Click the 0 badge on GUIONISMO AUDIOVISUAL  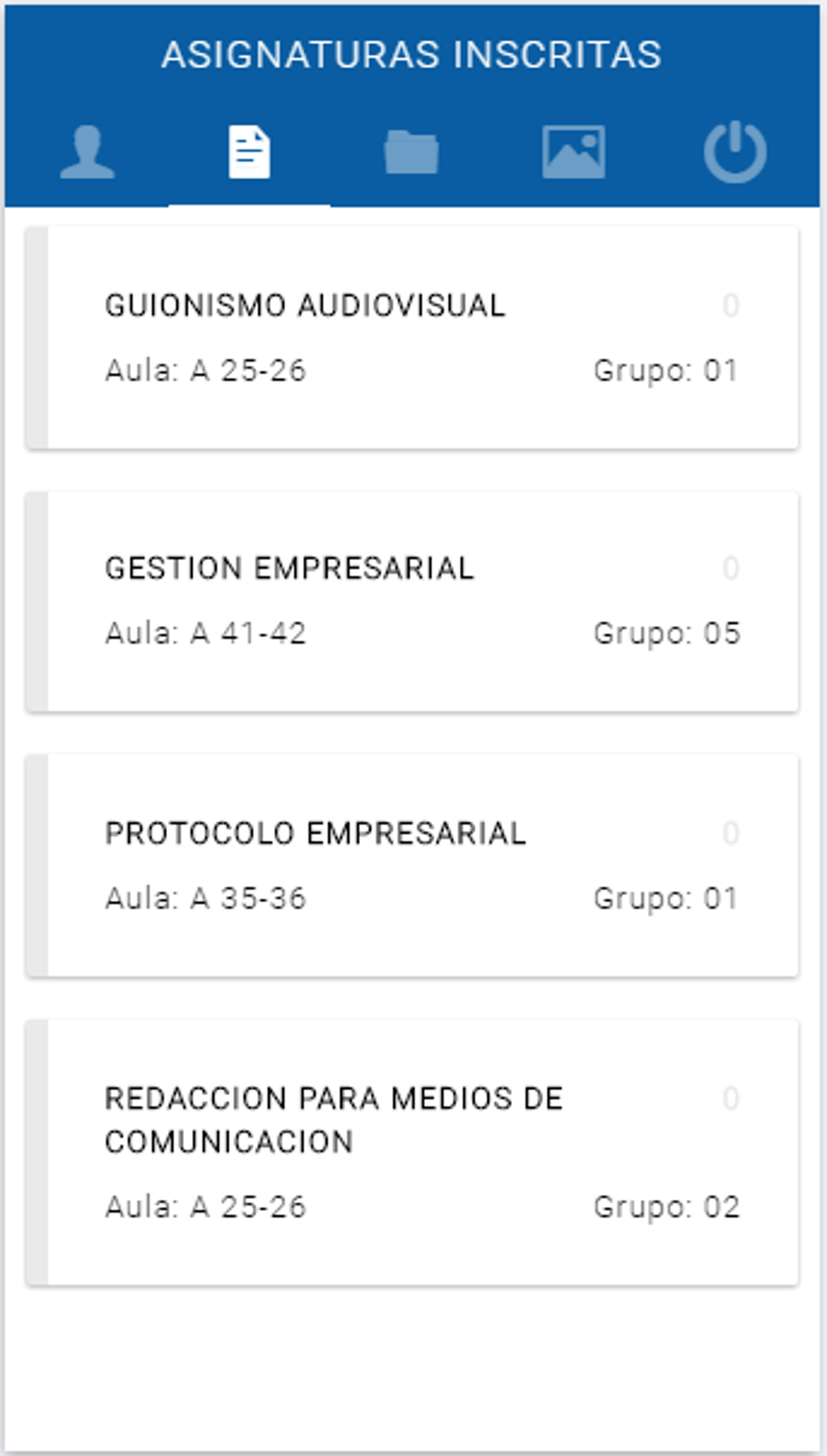tap(731, 302)
